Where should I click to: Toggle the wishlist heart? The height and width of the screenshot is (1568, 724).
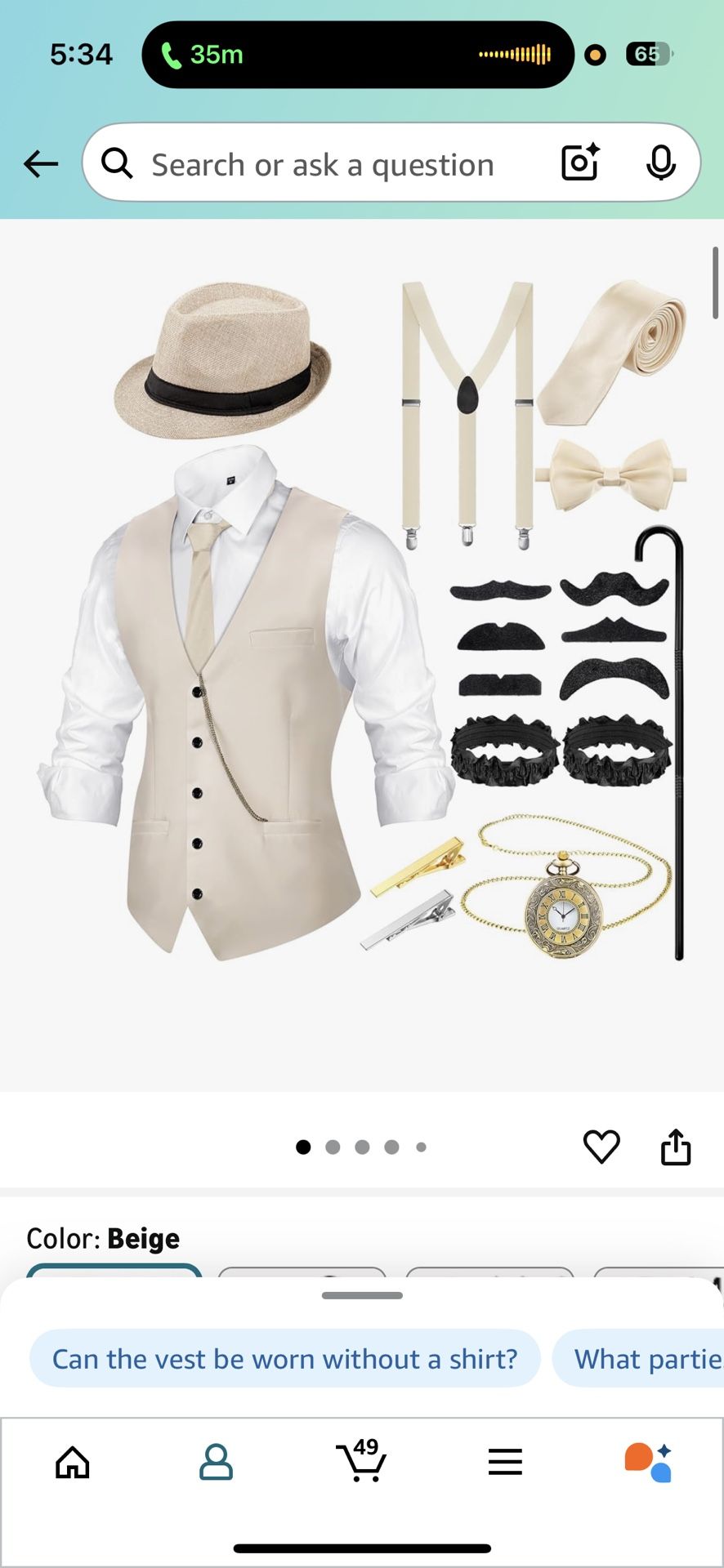point(601,1146)
